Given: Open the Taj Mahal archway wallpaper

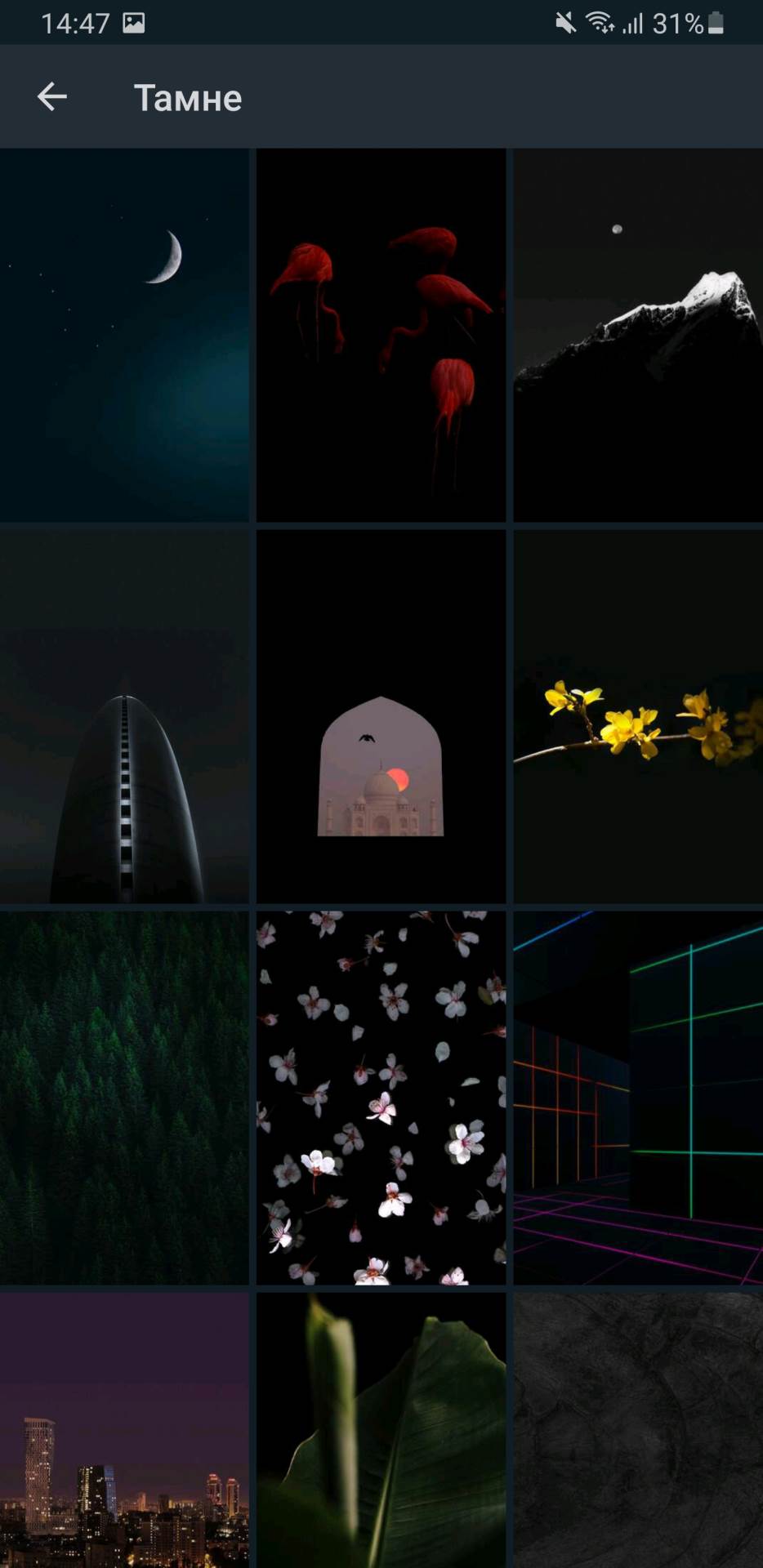Looking at the screenshot, I should (381, 716).
